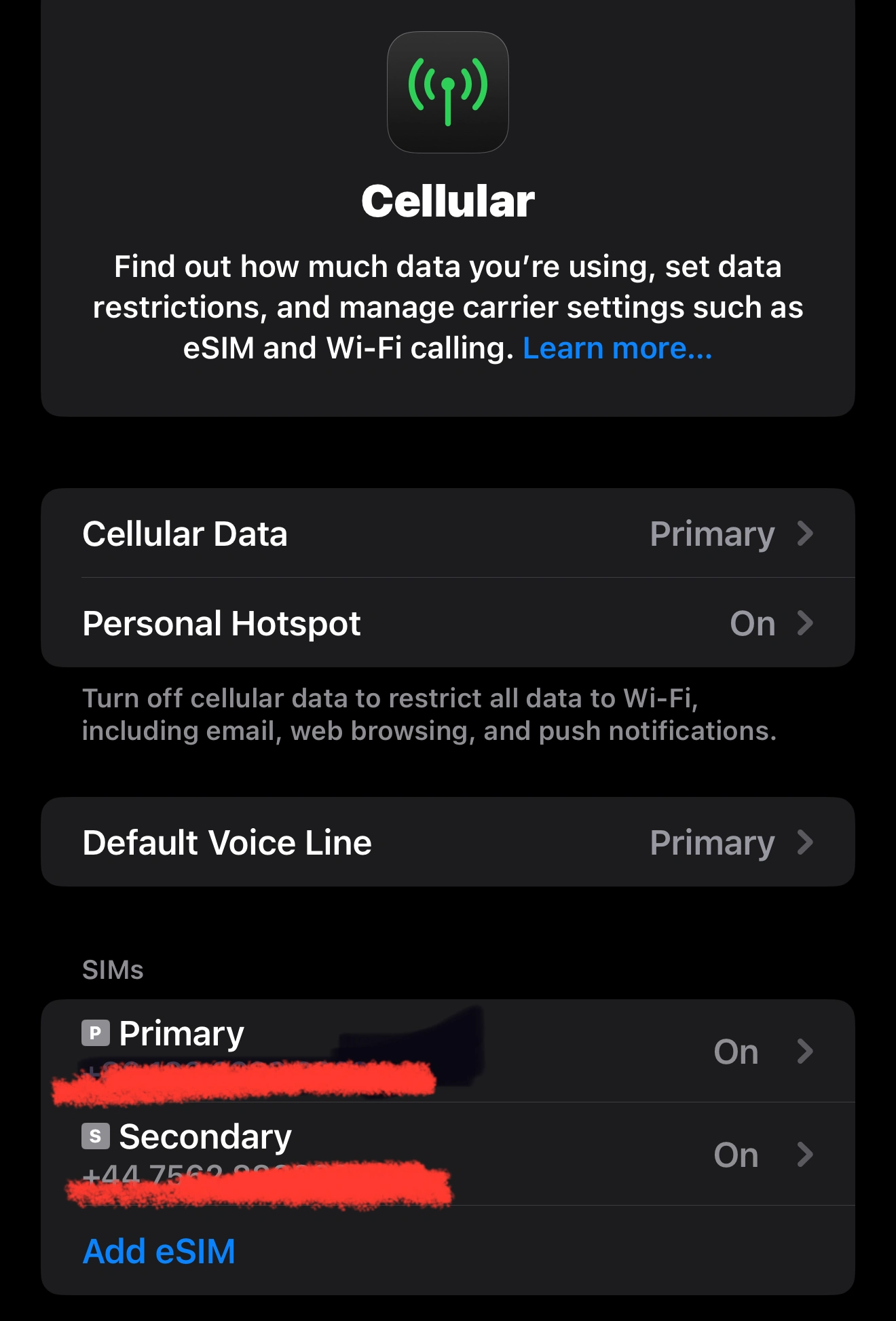
Task: Open Personal Hotspot settings
Action: point(448,623)
